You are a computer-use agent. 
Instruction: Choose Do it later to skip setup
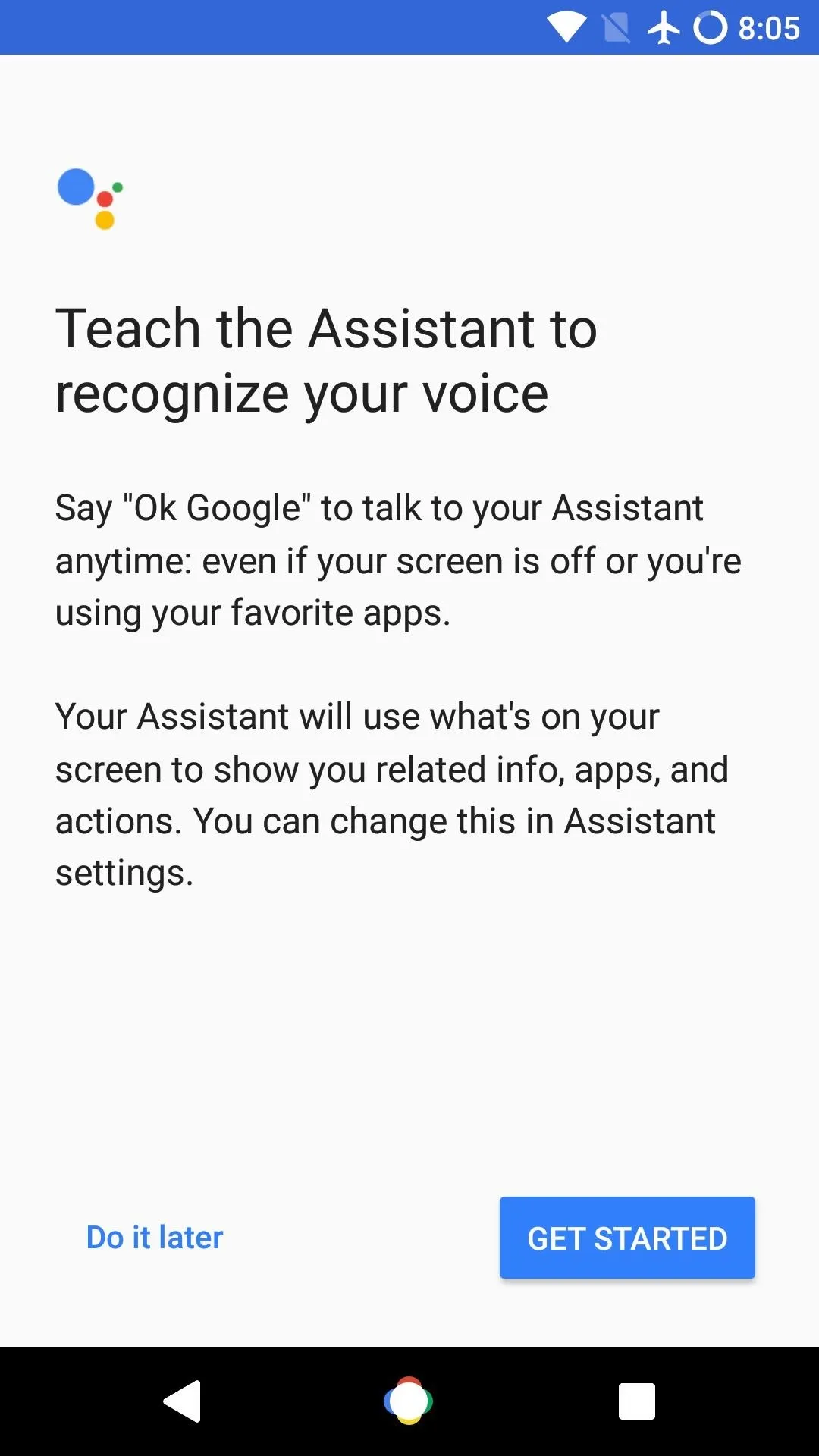(155, 1238)
